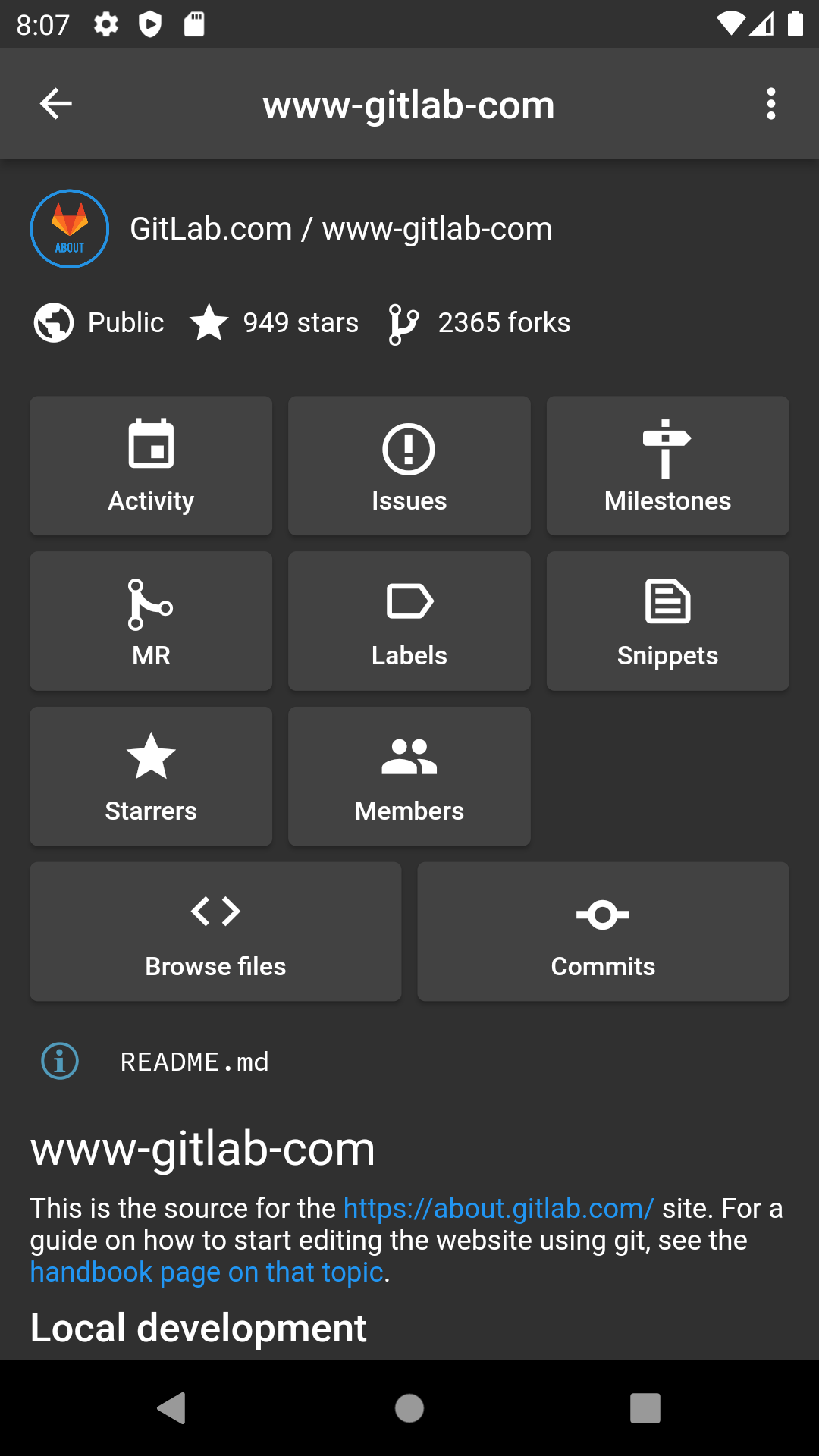Screen dimensions: 819x1456
Task: Show merge requests via MR
Action: 151,621
